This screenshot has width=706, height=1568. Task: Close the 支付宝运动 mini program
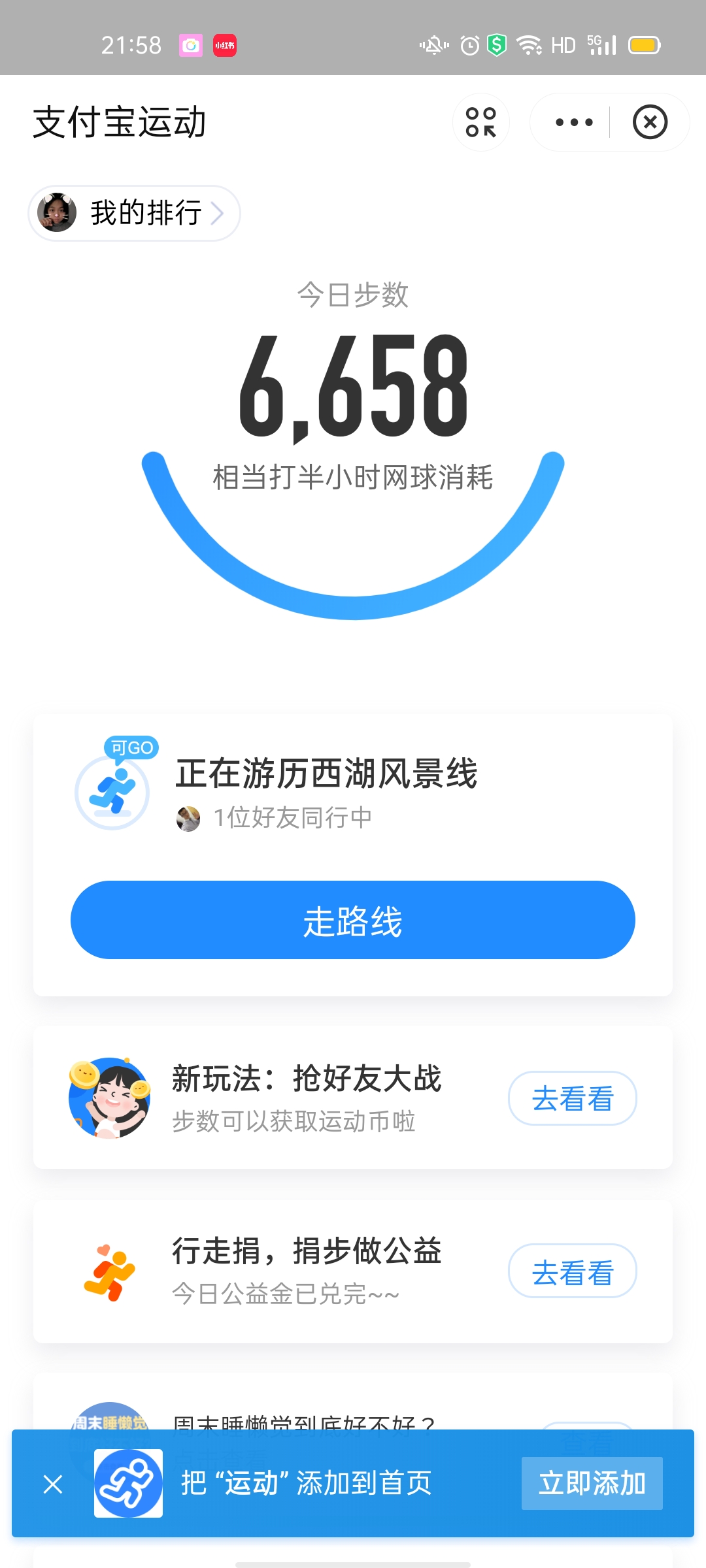[650, 122]
